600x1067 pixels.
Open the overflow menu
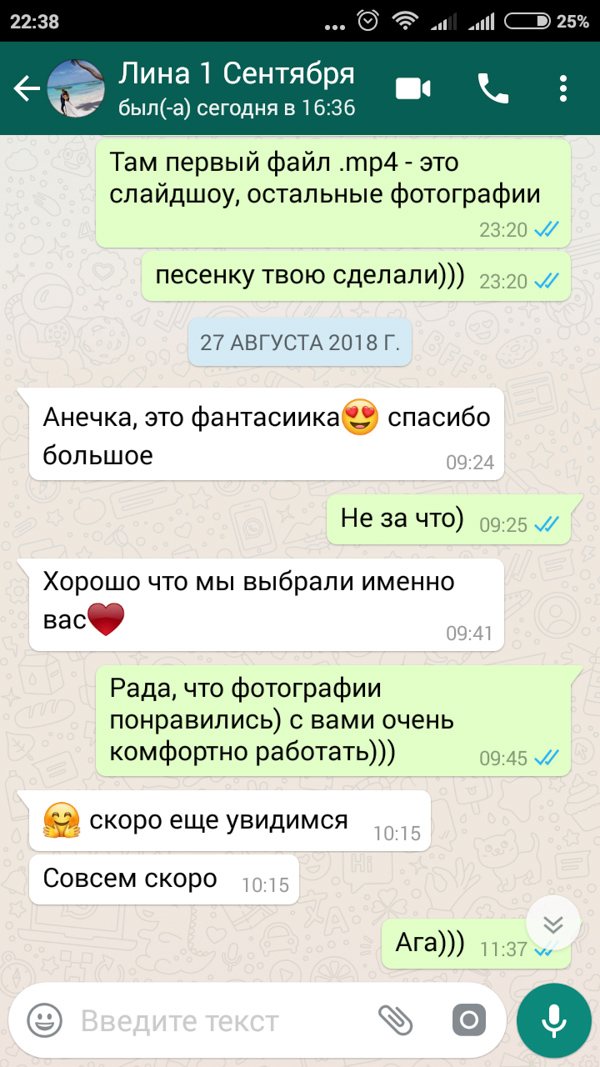[564, 89]
